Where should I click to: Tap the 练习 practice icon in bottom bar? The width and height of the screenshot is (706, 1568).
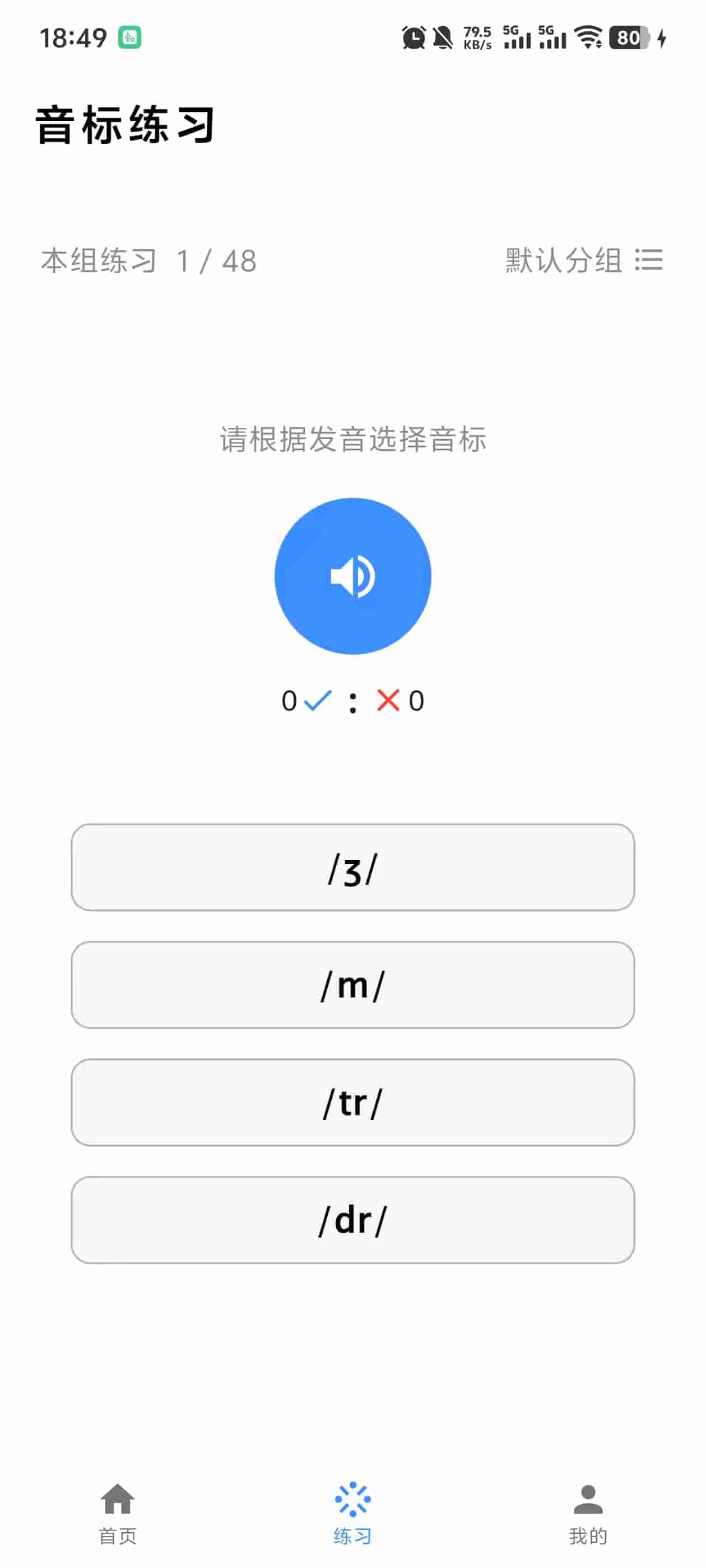click(x=354, y=1499)
